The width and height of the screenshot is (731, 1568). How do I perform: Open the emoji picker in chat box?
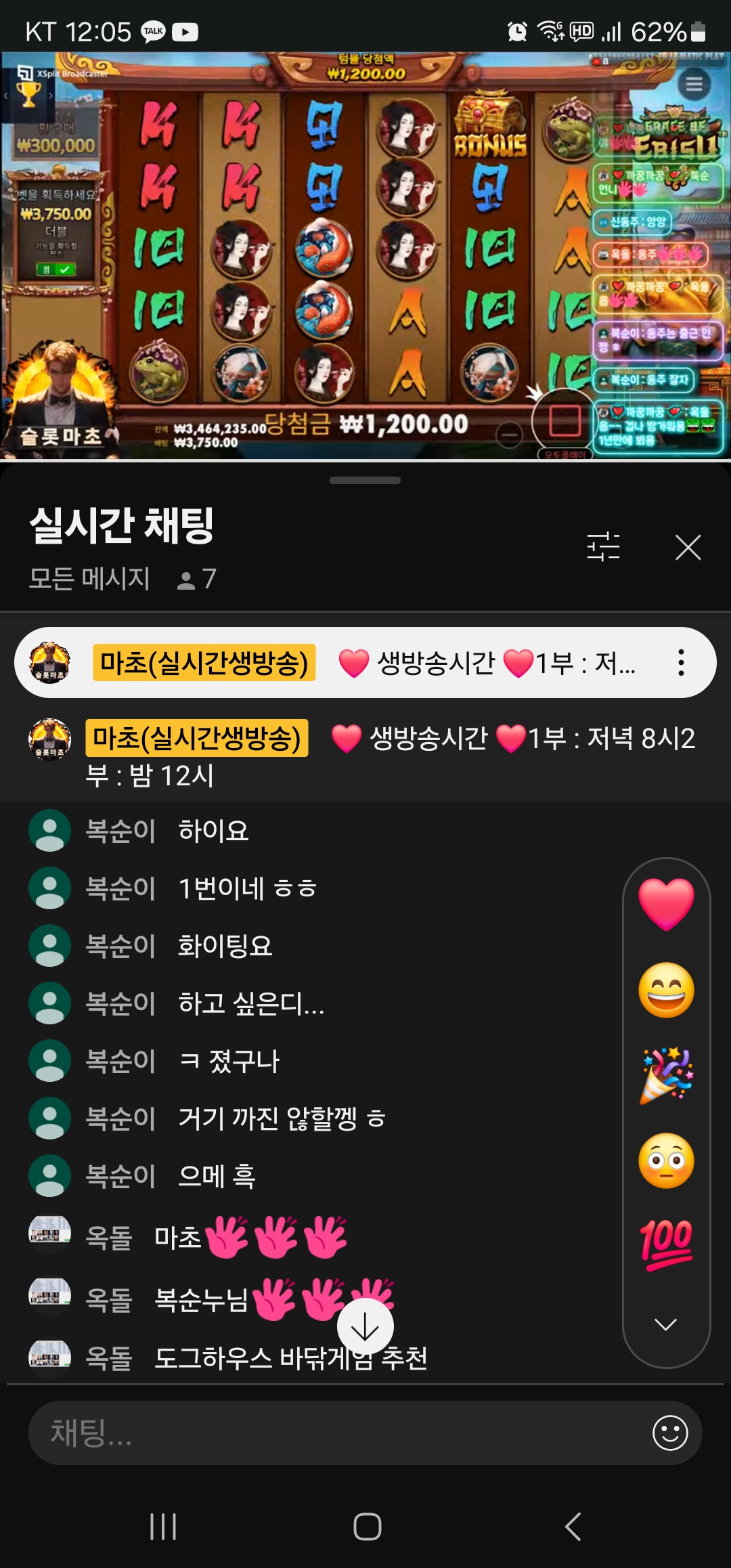click(x=670, y=1433)
